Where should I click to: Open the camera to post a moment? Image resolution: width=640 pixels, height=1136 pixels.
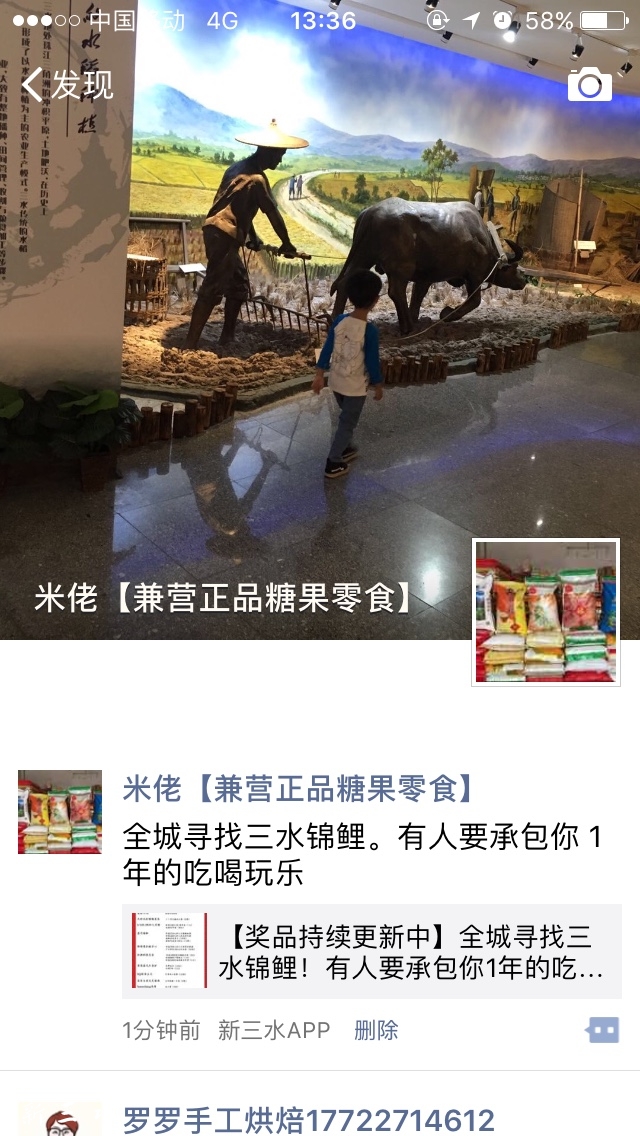589,85
